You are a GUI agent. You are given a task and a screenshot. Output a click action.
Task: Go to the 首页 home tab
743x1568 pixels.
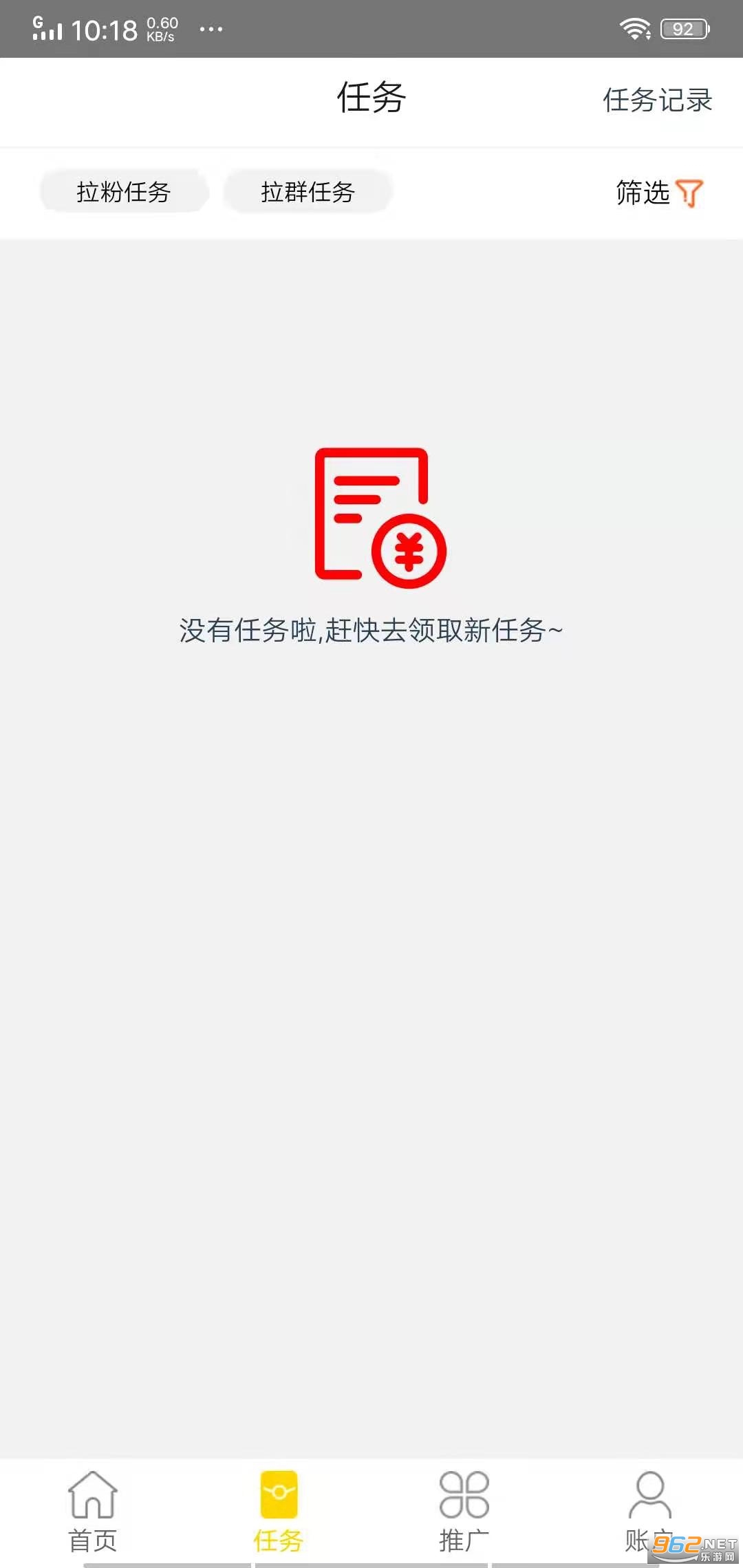pyautogui.click(x=93, y=1512)
